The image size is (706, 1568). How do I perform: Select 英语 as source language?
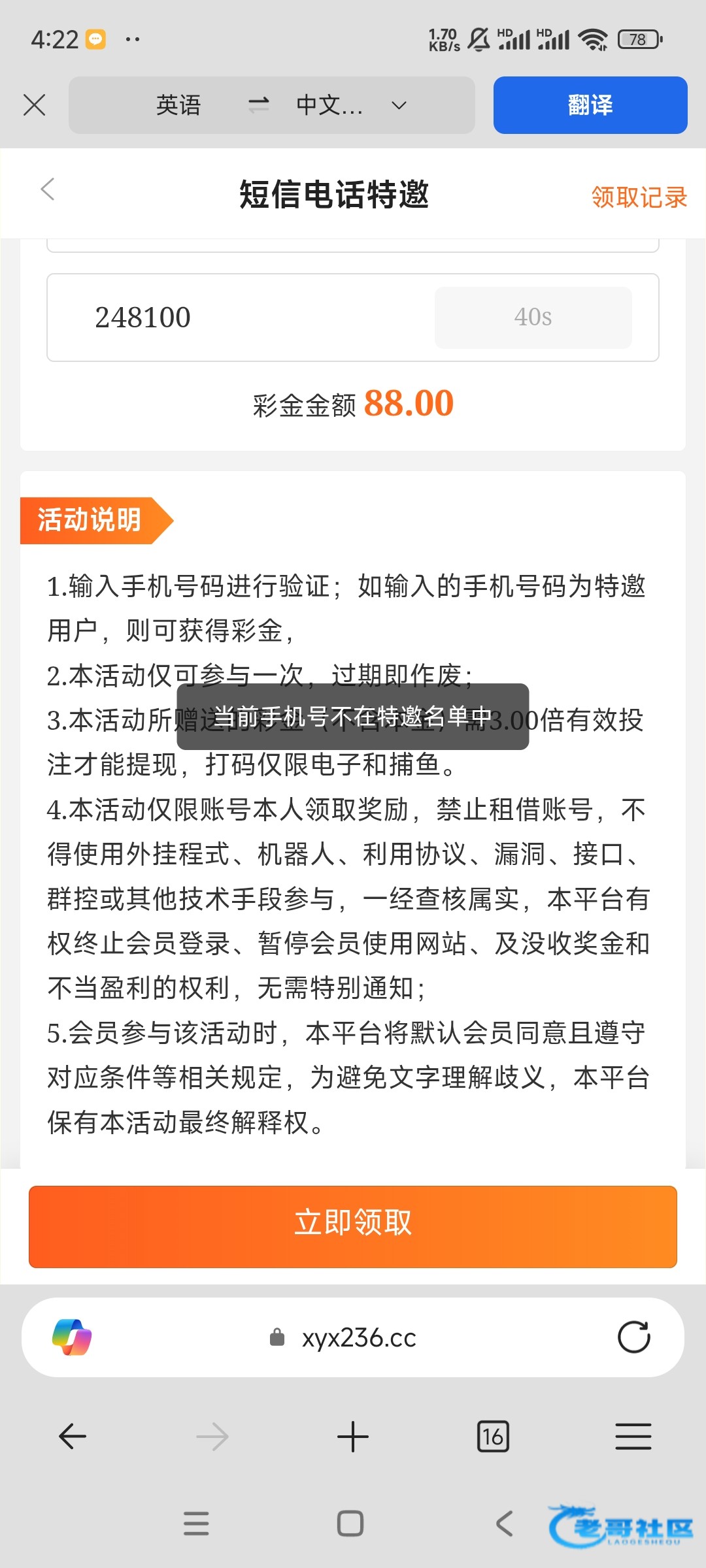point(178,105)
